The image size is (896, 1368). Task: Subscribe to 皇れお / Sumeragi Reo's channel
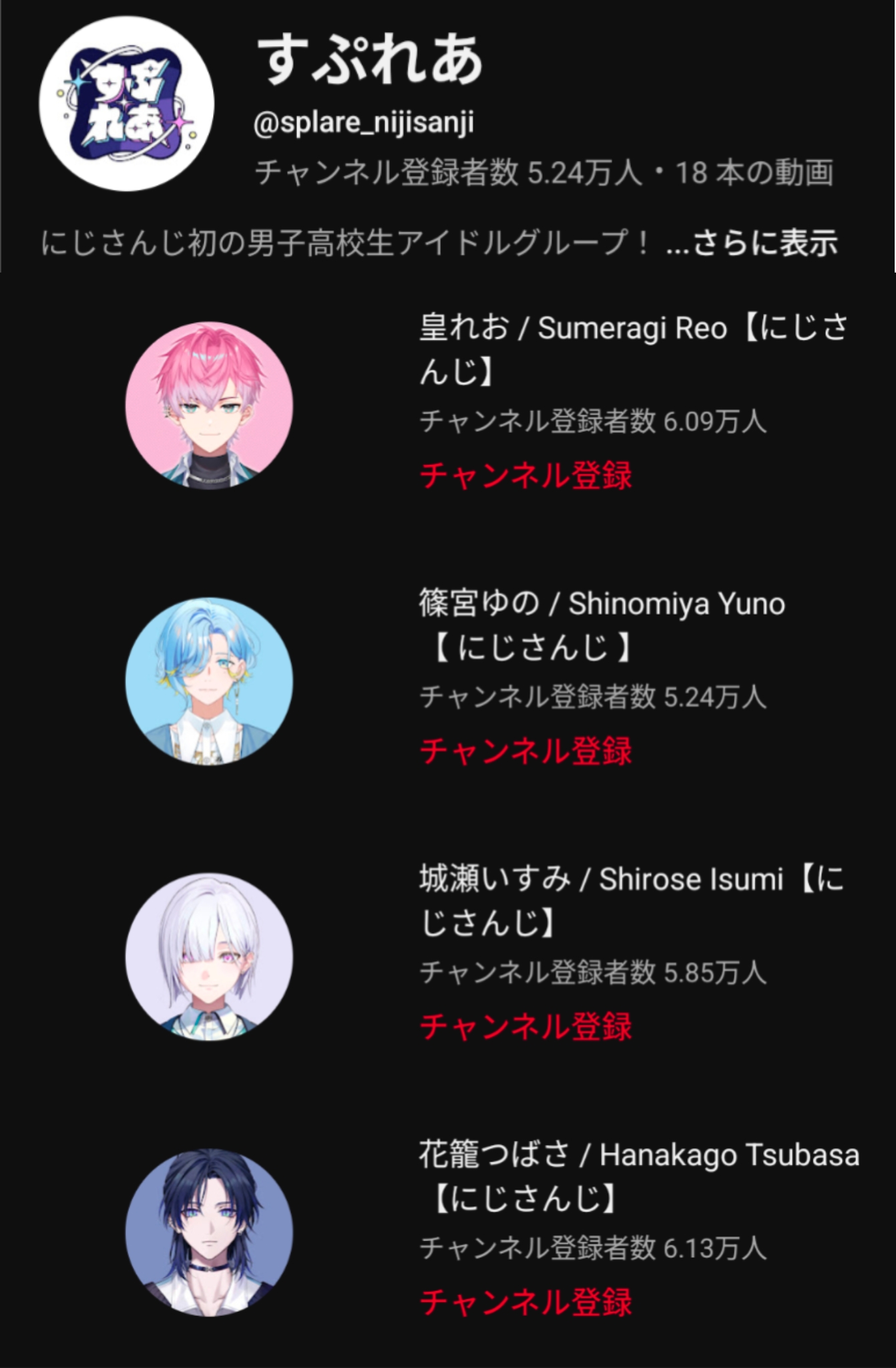(x=525, y=476)
